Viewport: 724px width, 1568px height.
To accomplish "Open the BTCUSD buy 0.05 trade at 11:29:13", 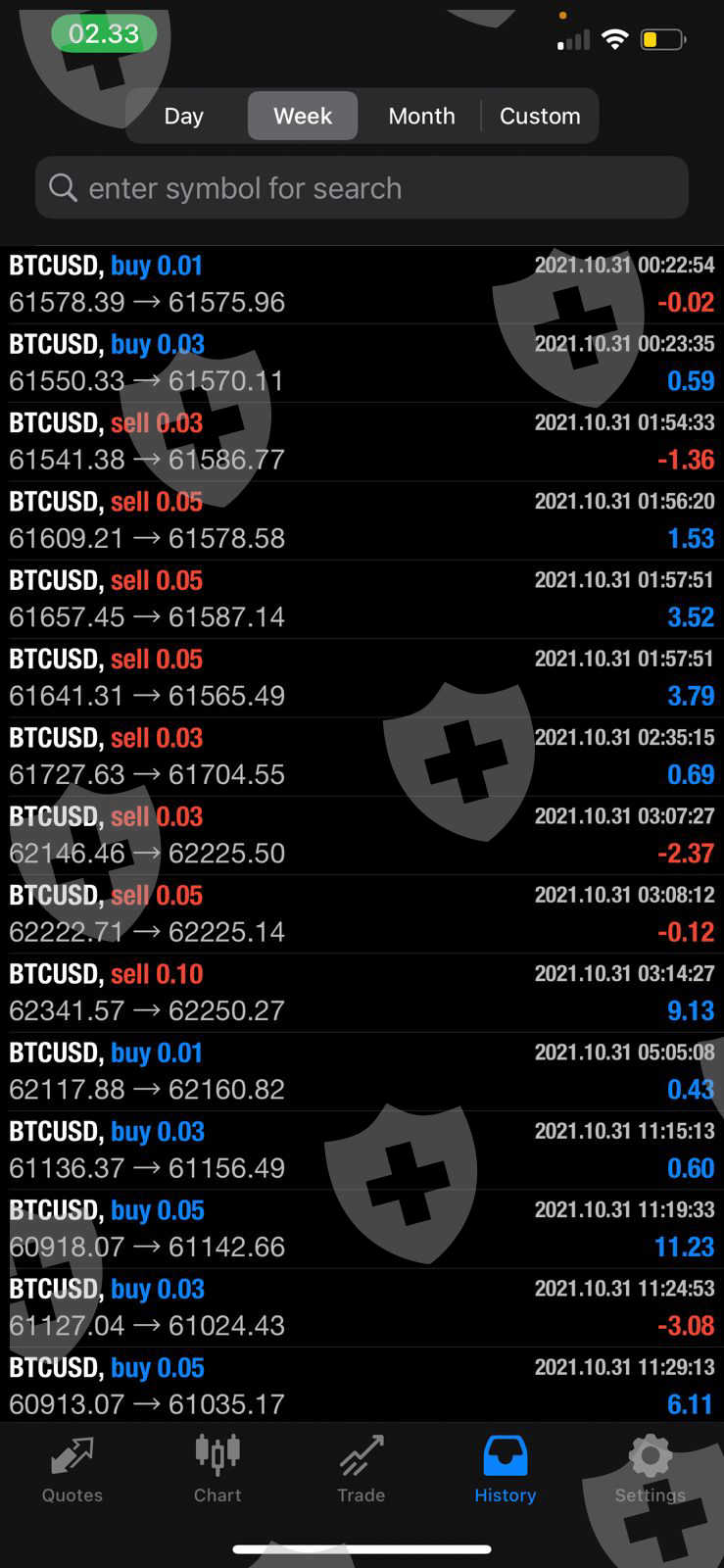I will [x=362, y=1386].
